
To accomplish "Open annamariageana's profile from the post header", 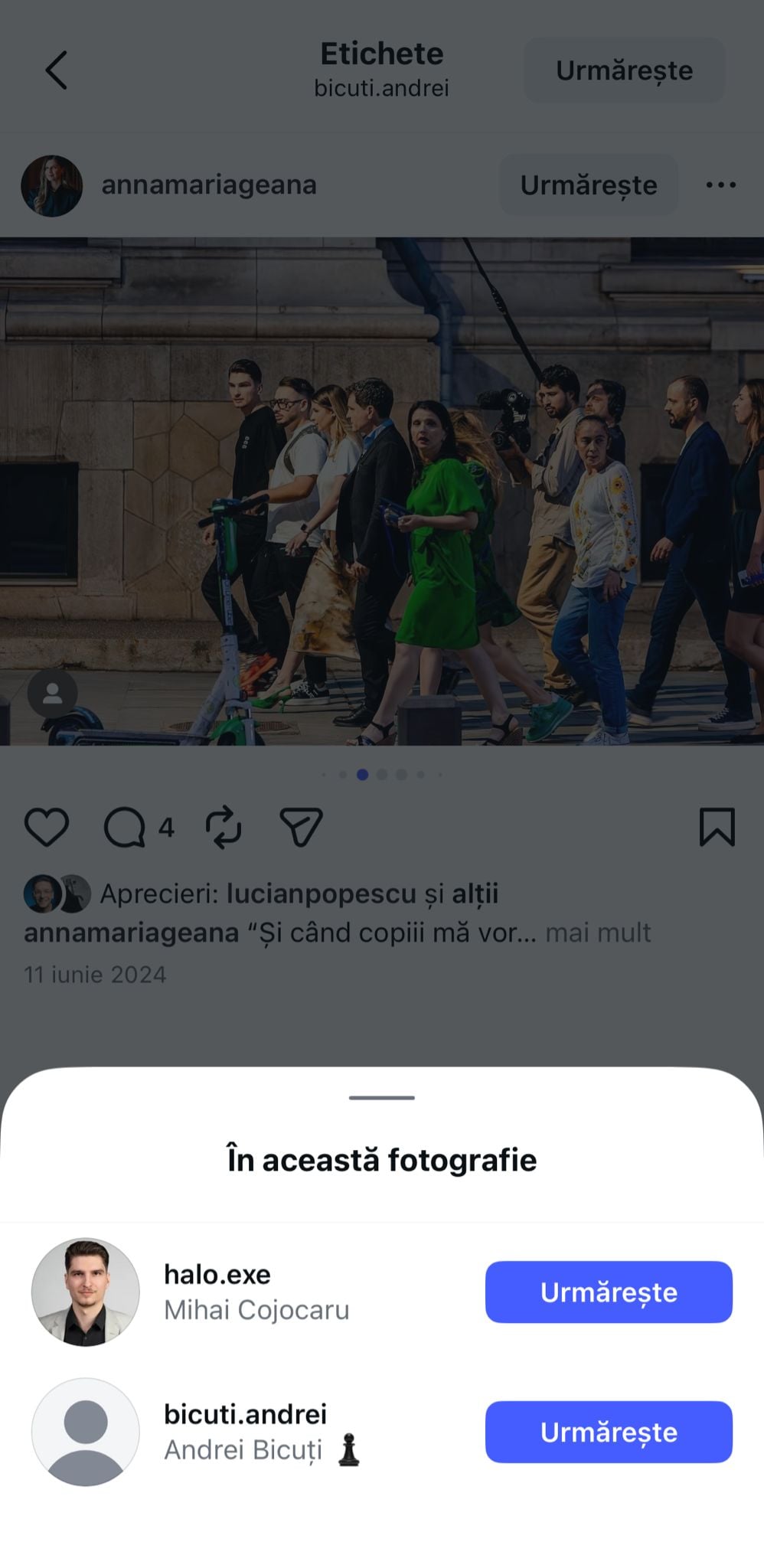I will pyautogui.click(x=208, y=185).
